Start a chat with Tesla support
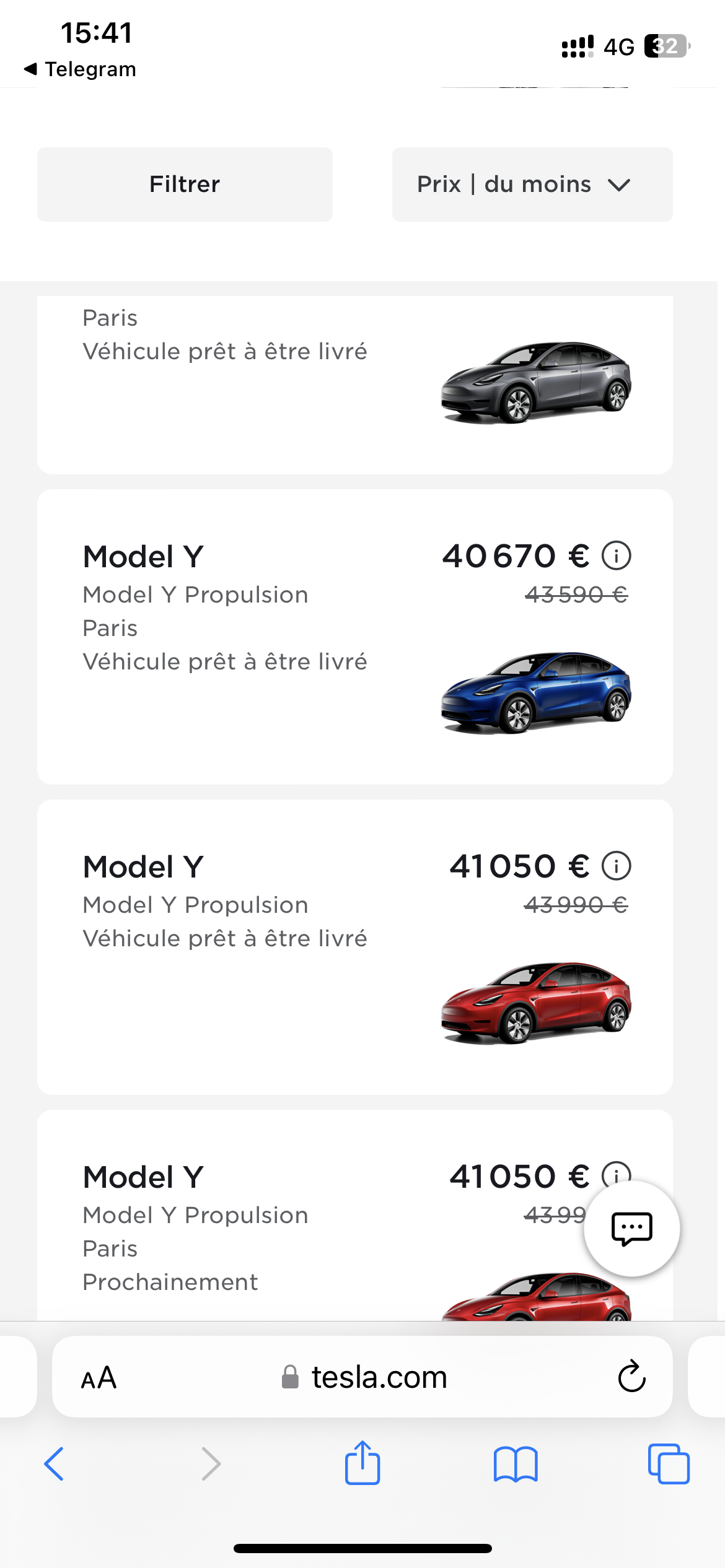This screenshot has width=725, height=1568. pos(631,1229)
